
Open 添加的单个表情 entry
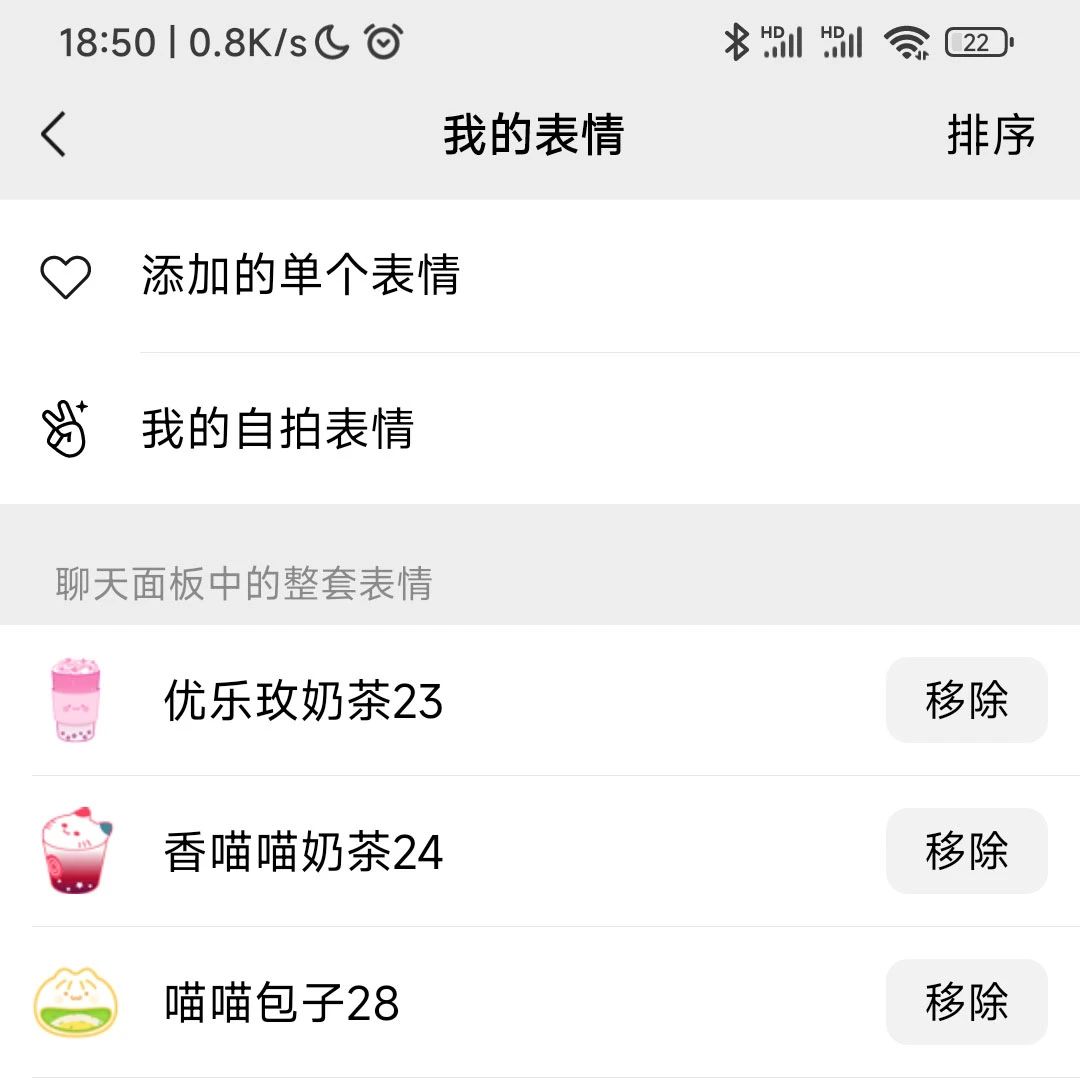point(300,277)
